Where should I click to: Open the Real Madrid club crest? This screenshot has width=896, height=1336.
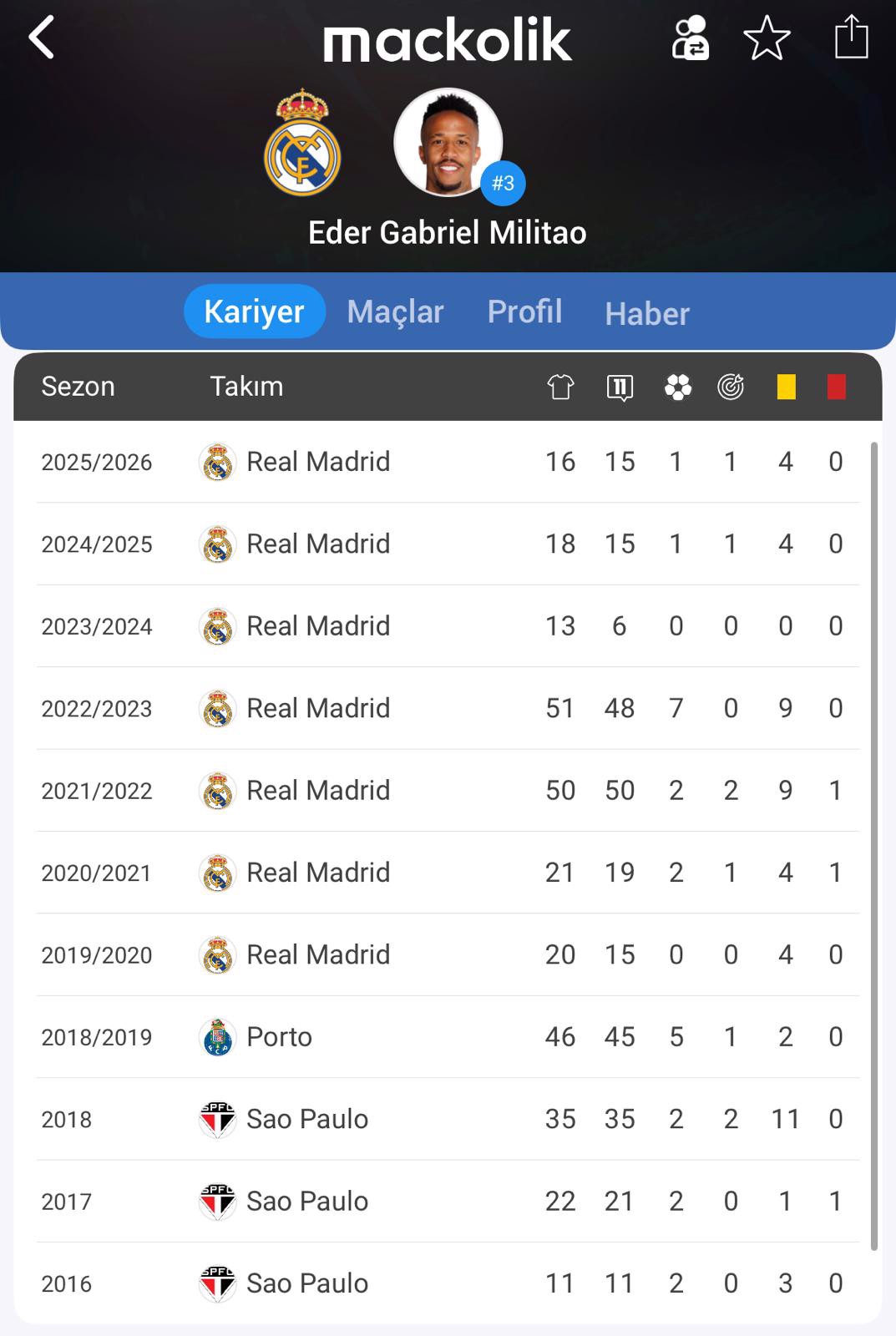302,144
